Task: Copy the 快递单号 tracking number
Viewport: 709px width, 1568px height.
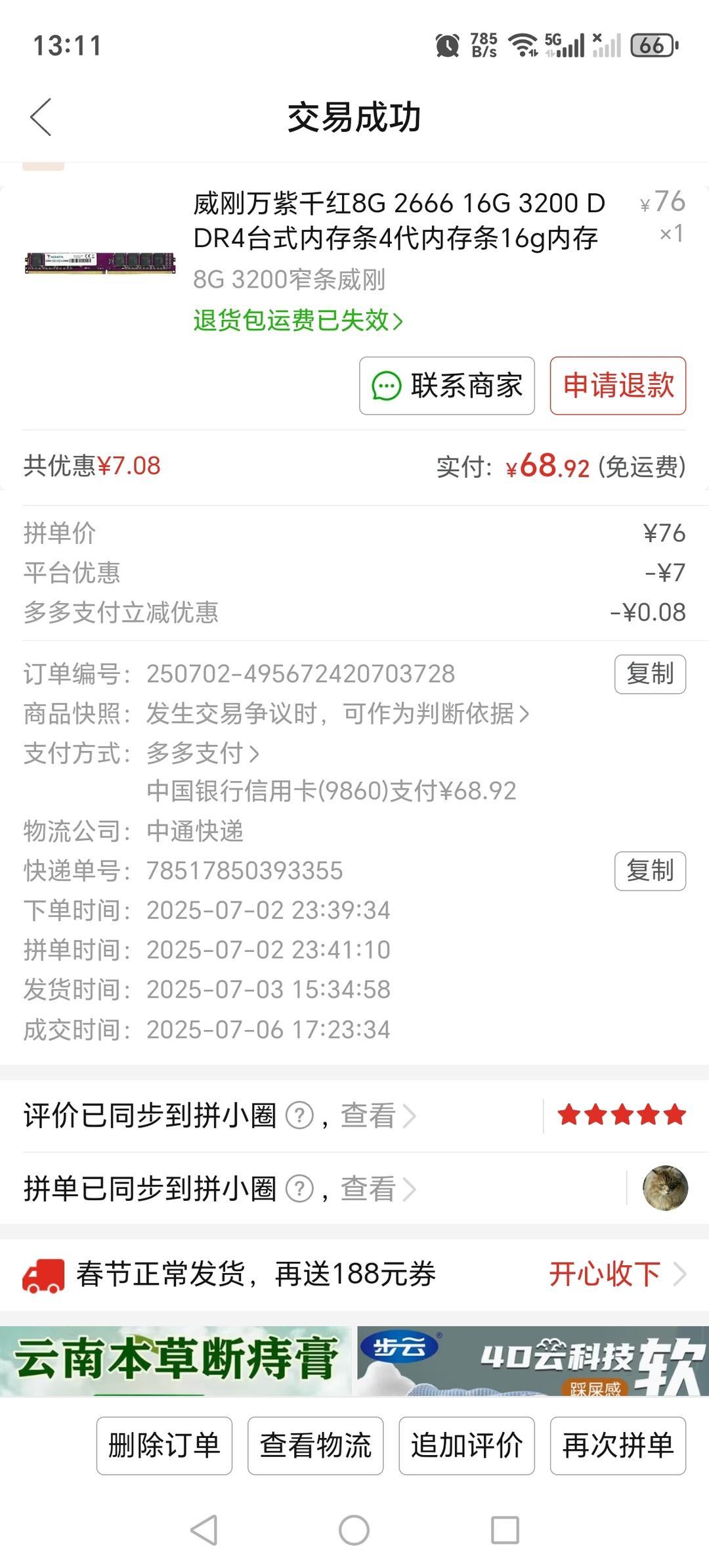Action: click(x=650, y=871)
